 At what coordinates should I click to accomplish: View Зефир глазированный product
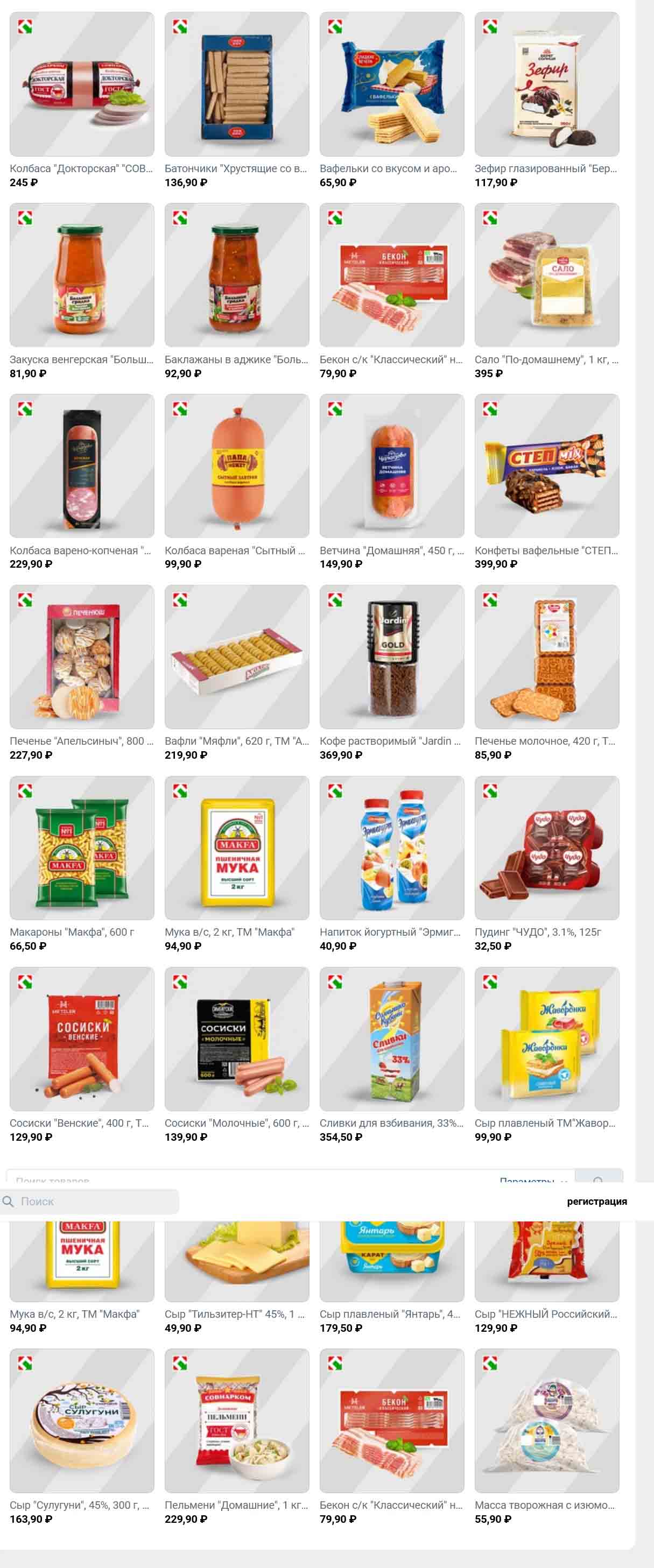click(546, 84)
